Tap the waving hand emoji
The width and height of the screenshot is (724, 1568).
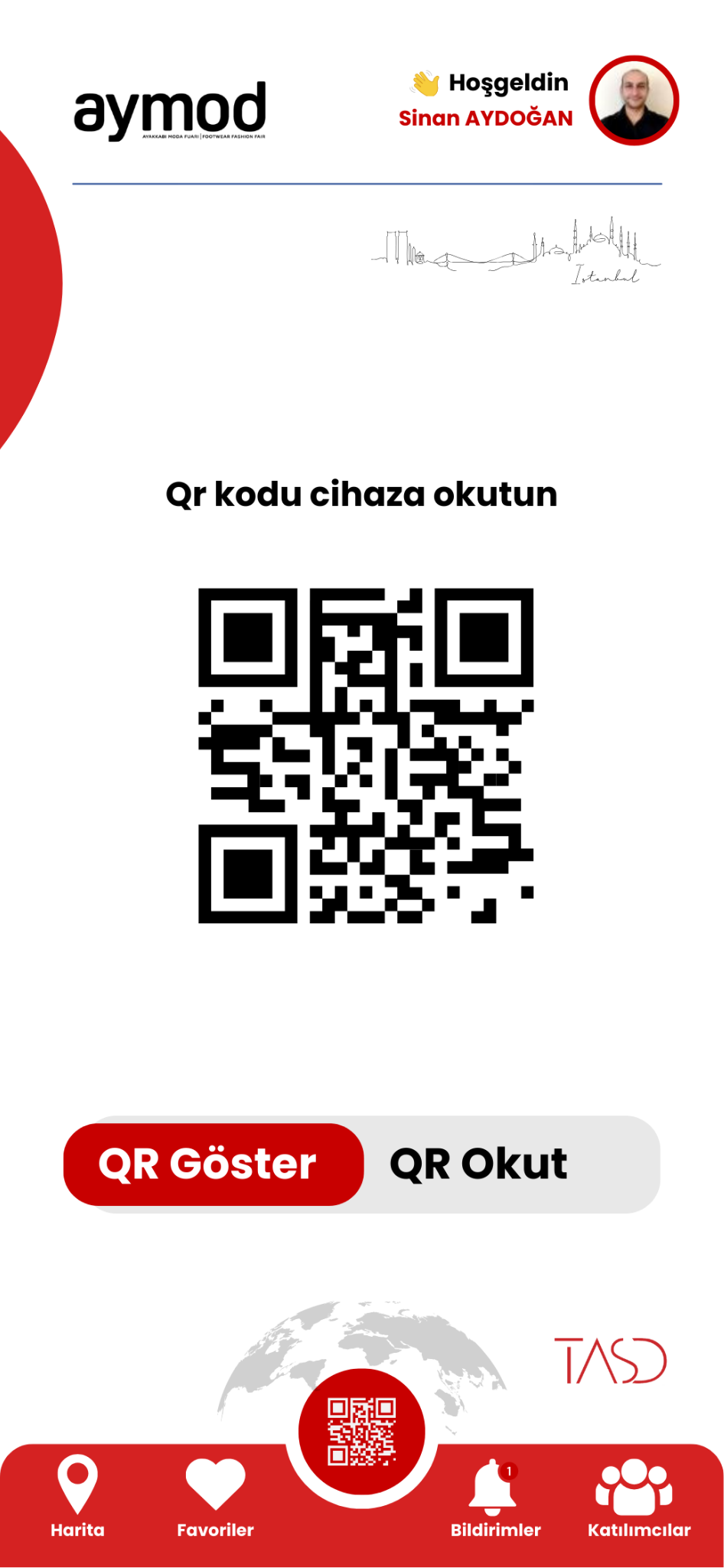422,83
